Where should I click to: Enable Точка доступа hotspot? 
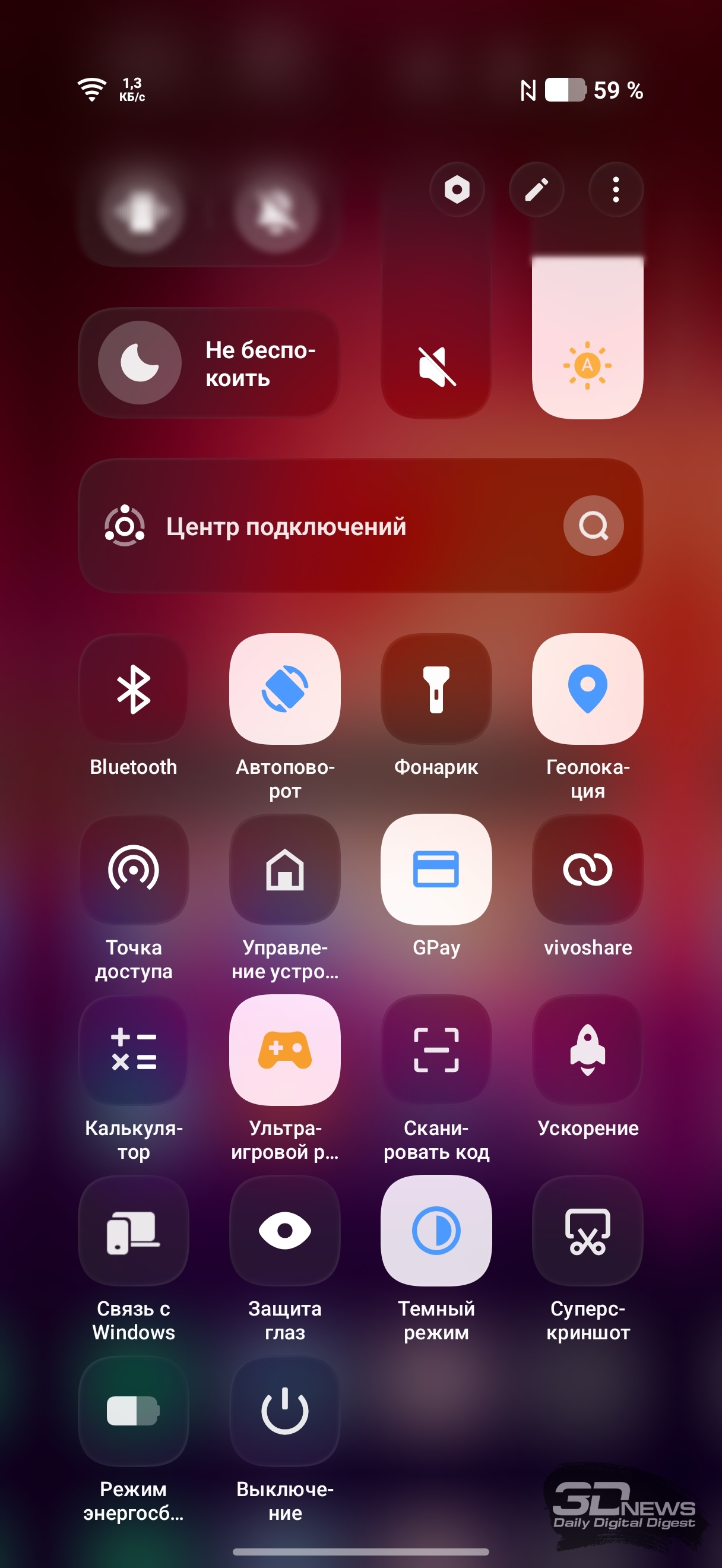(133, 869)
